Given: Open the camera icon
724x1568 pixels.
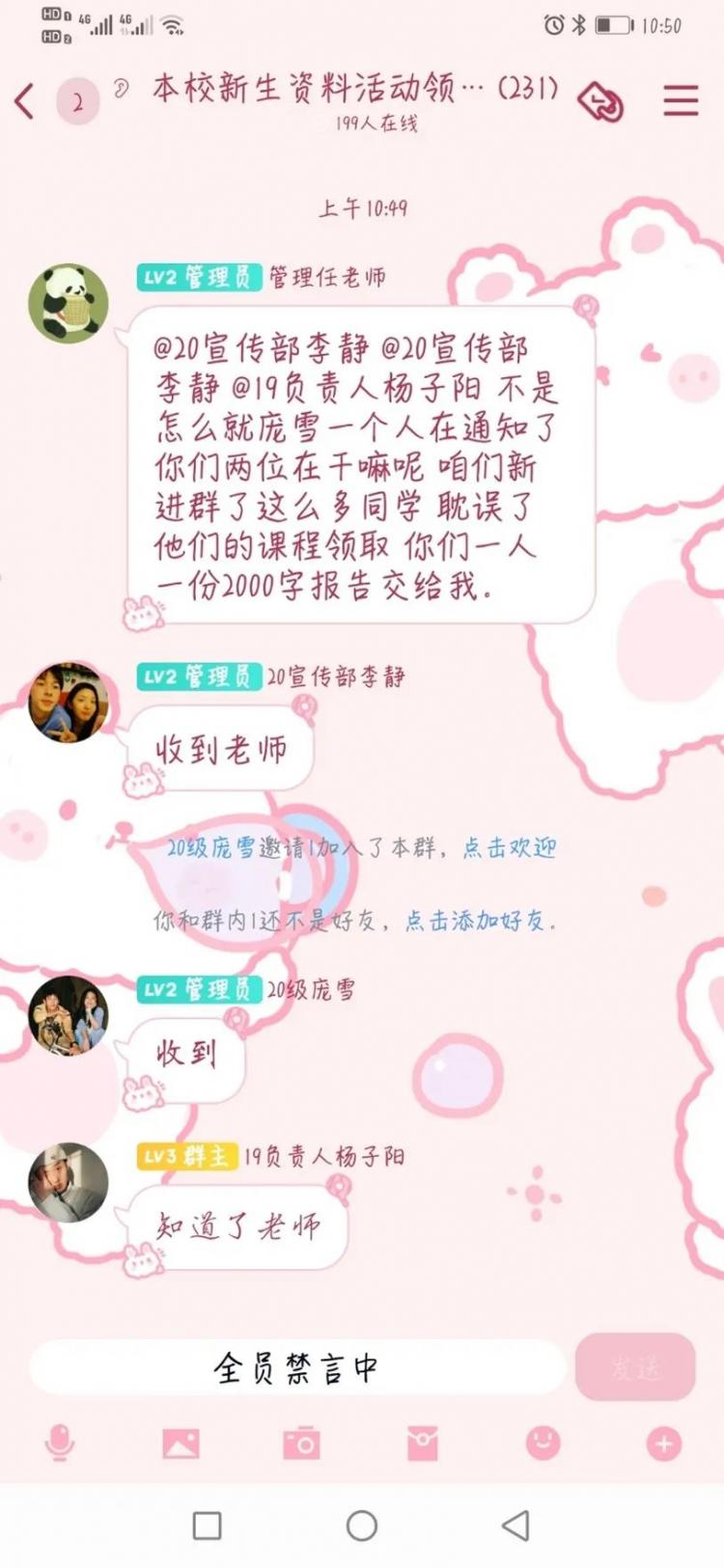Looking at the screenshot, I should click(x=301, y=1444).
